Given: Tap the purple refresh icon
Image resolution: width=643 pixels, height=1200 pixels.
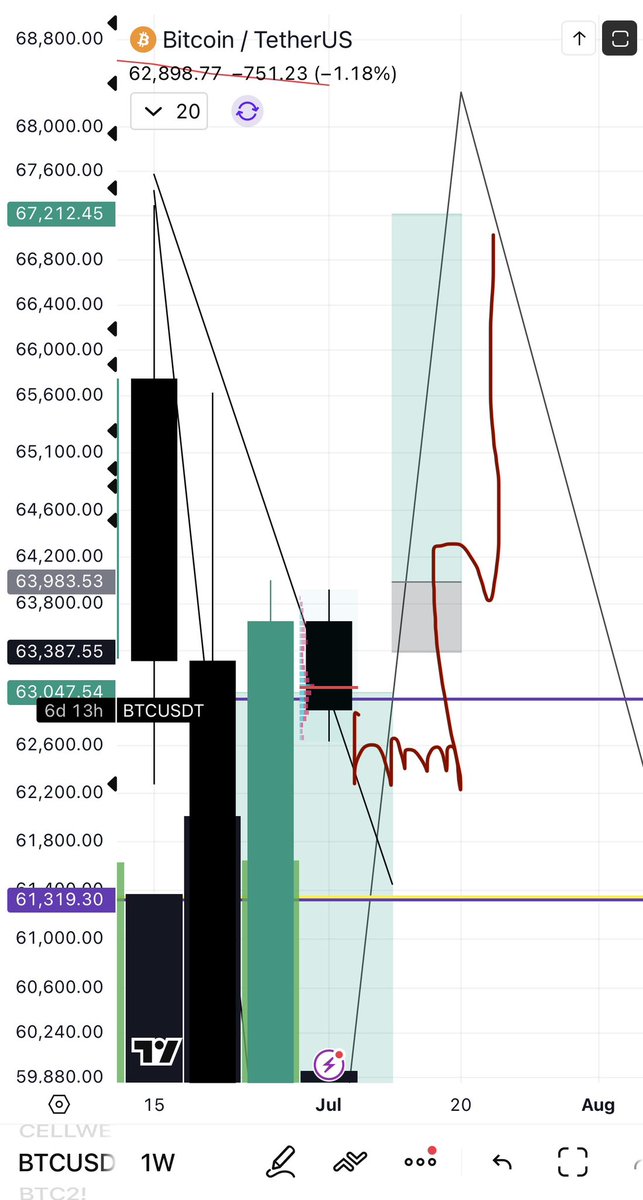Looking at the screenshot, I should (248, 111).
